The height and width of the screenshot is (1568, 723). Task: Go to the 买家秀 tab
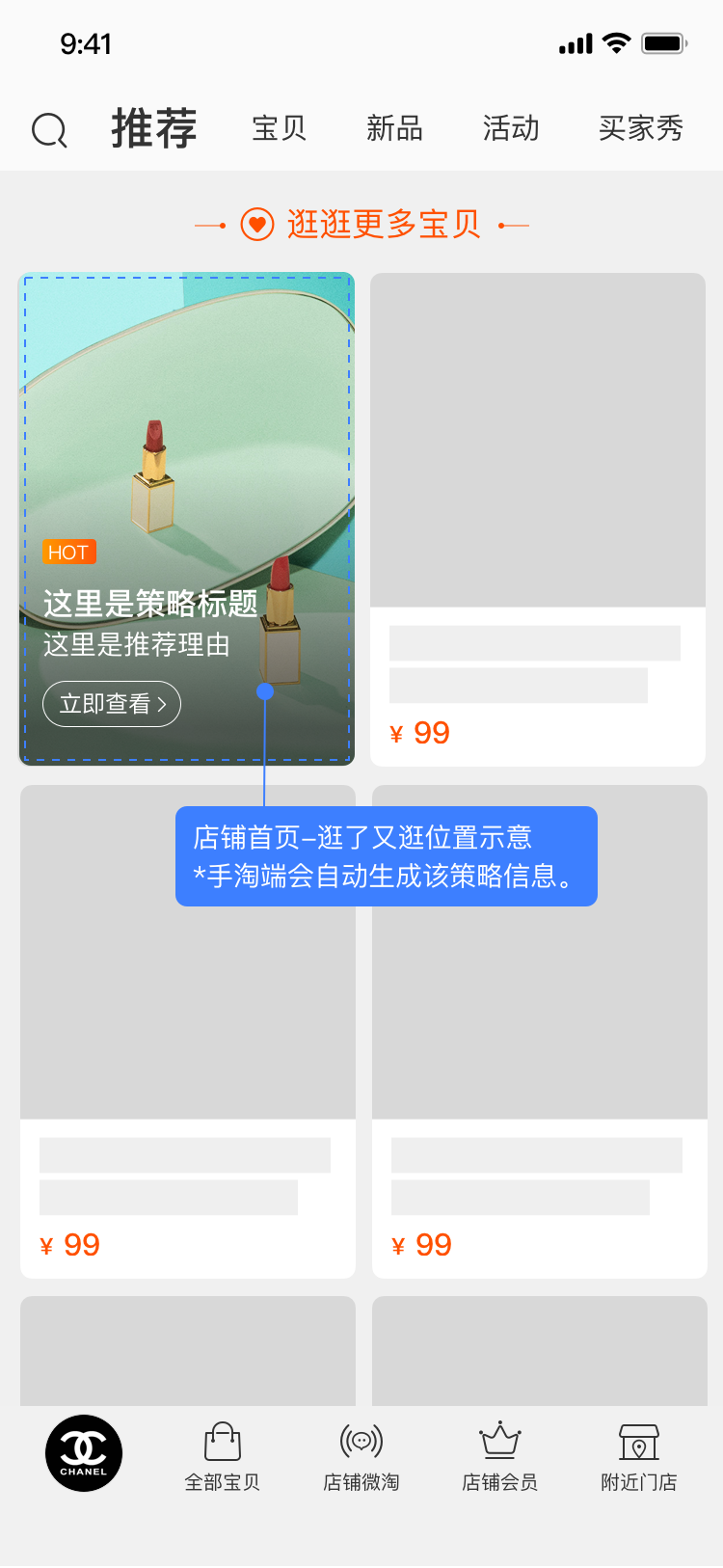point(641,128)
